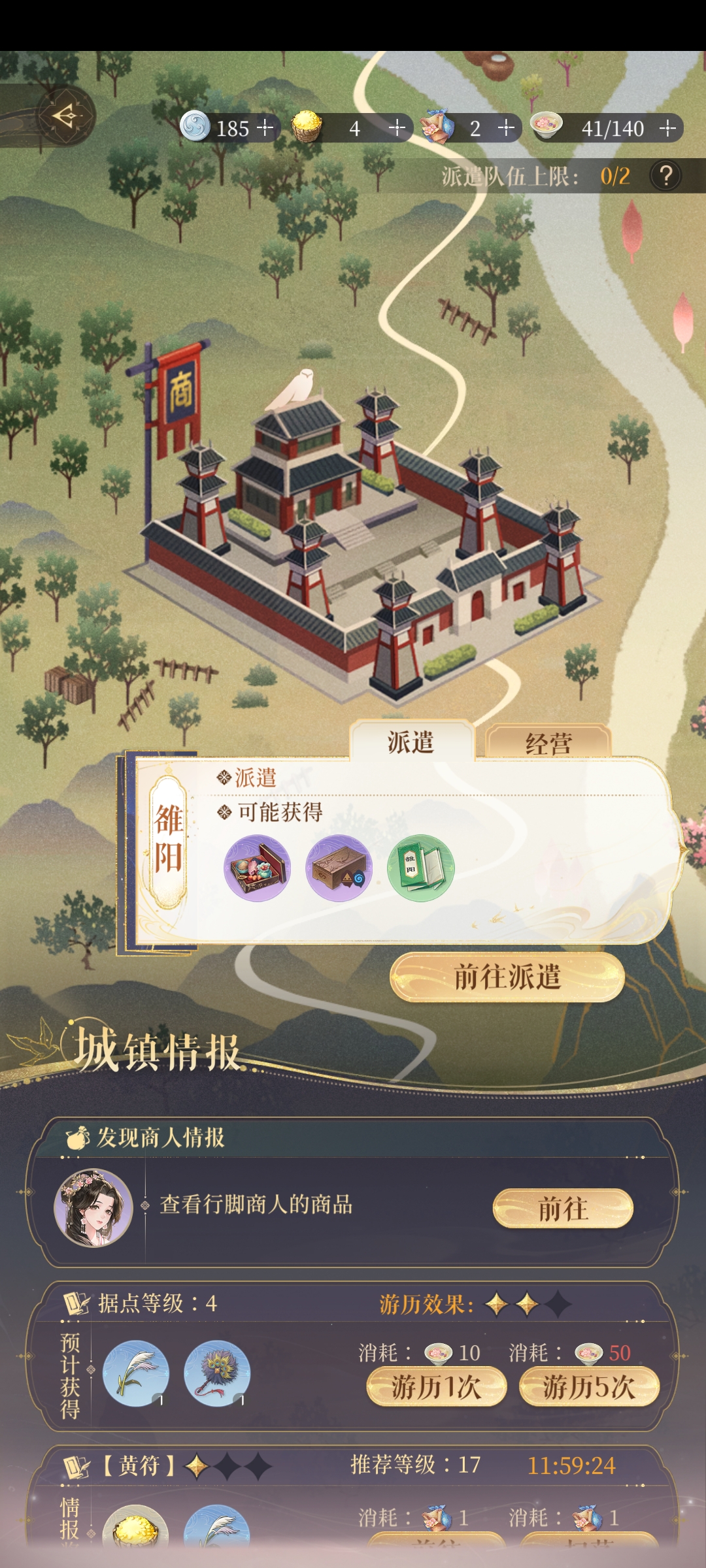The width and height of the screenshot is (706, 1568).
Task: Tap plus beside the bundle item count
Action: point(506,127)
